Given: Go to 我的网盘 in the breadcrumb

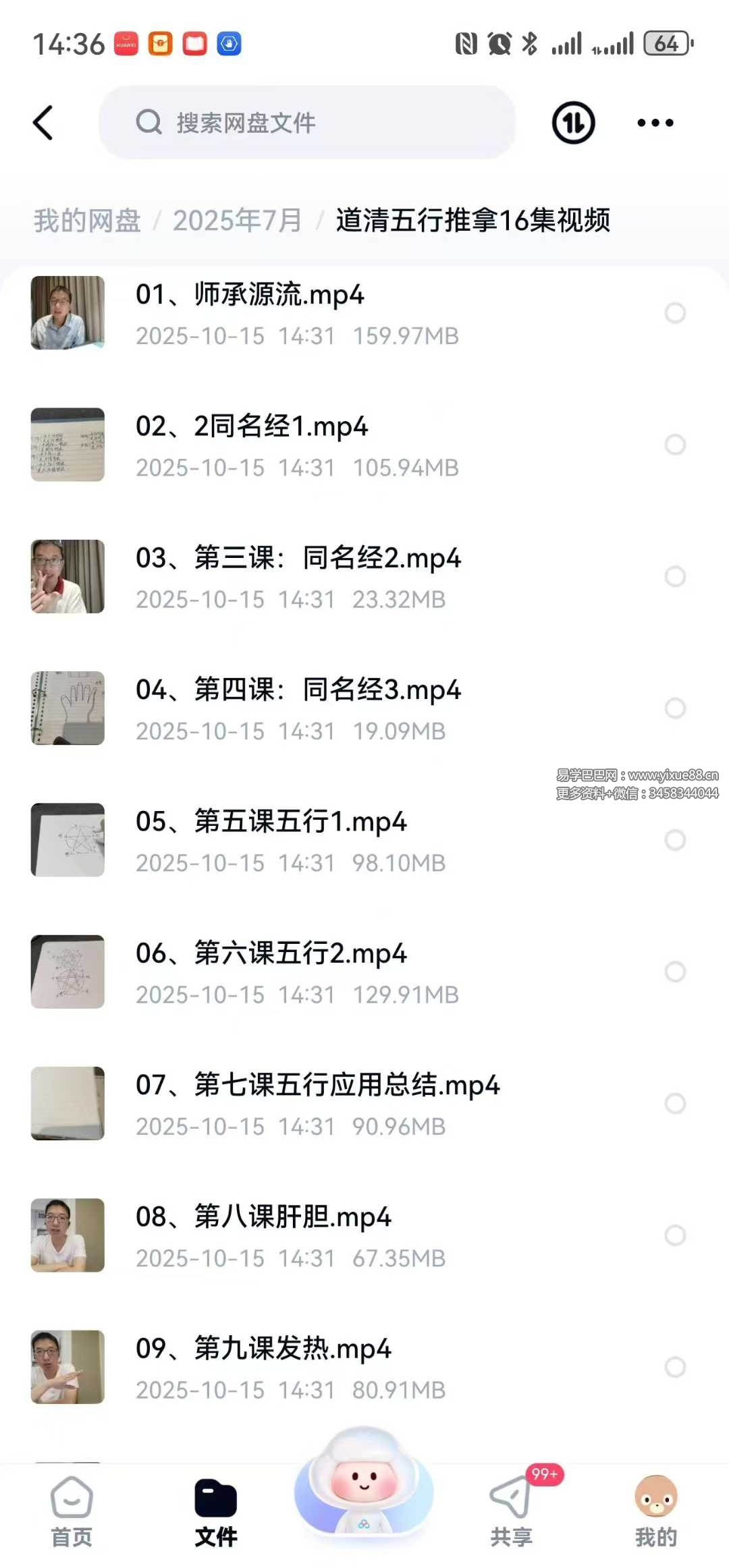Looking at the screenshot, I should [87, 221].
